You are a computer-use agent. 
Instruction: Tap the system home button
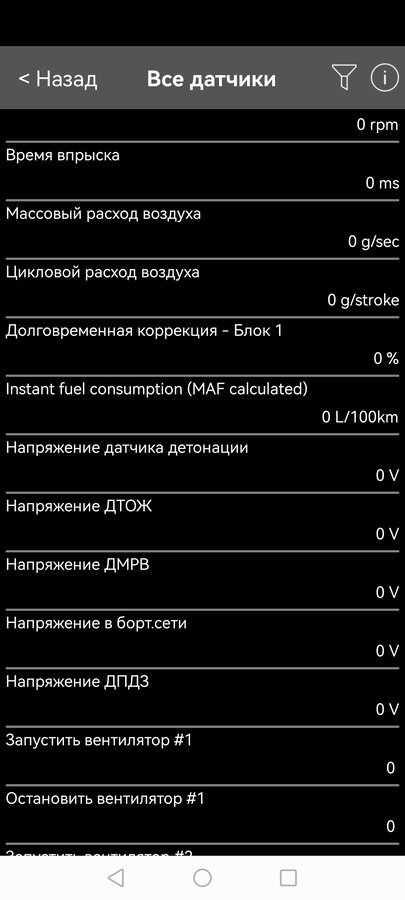coord(202,878)
